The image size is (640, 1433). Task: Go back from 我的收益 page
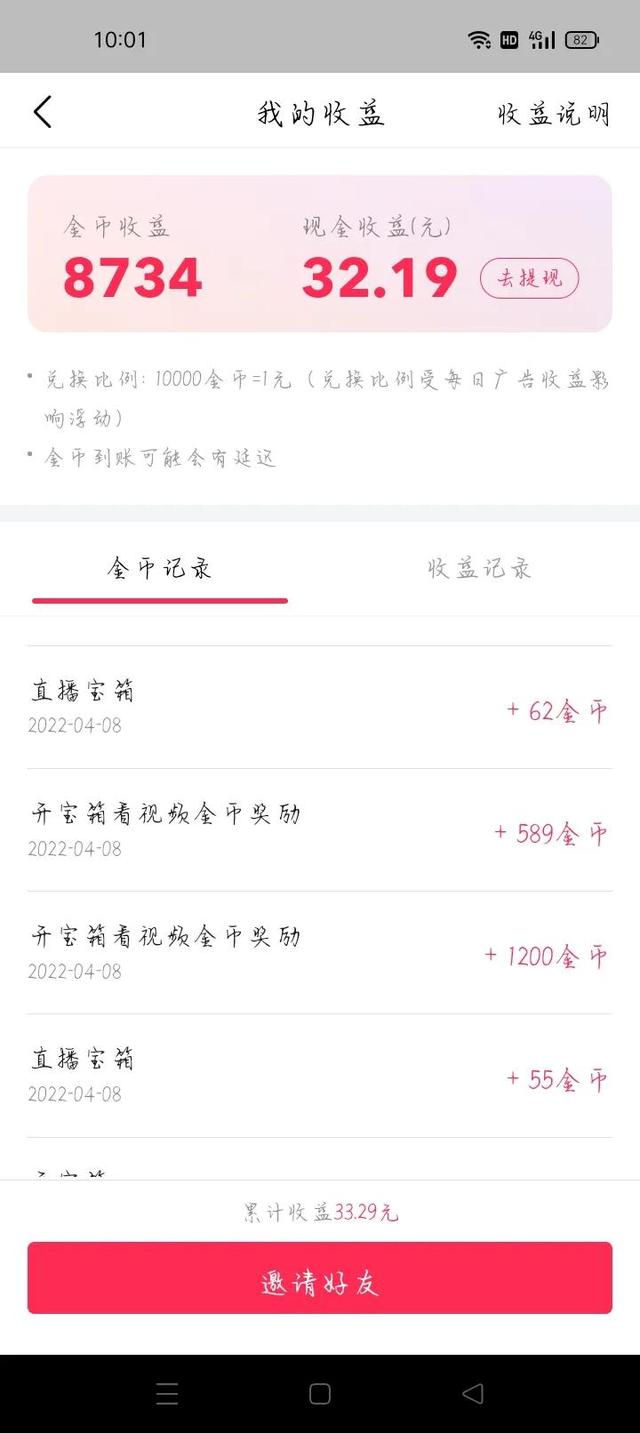point(42,112)
